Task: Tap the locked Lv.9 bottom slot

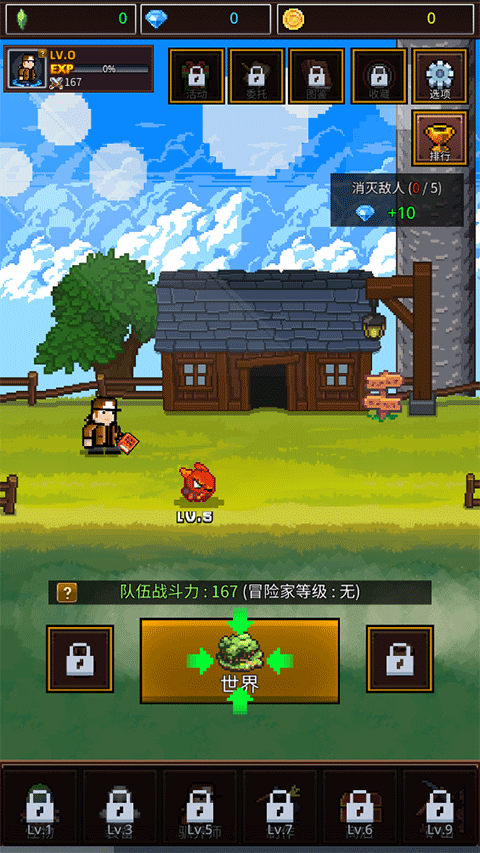Action: pyautogui.click(x=440, y=807)
